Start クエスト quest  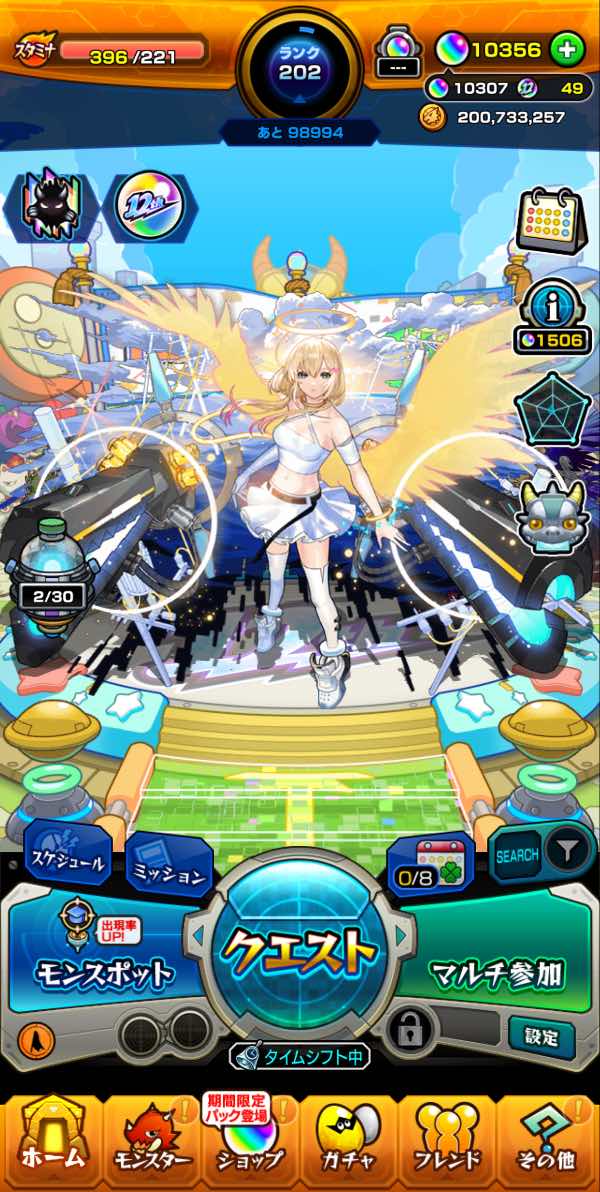tap(300, 949)
